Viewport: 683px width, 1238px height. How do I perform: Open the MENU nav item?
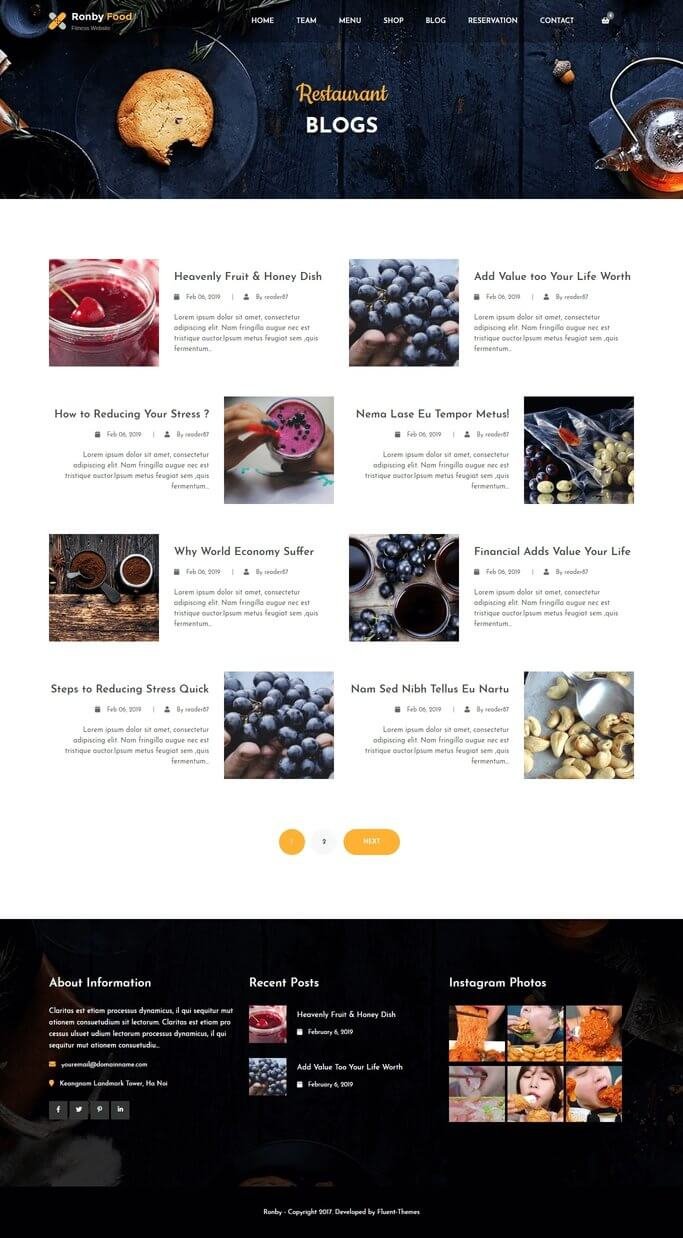click(x=350, y=20)
